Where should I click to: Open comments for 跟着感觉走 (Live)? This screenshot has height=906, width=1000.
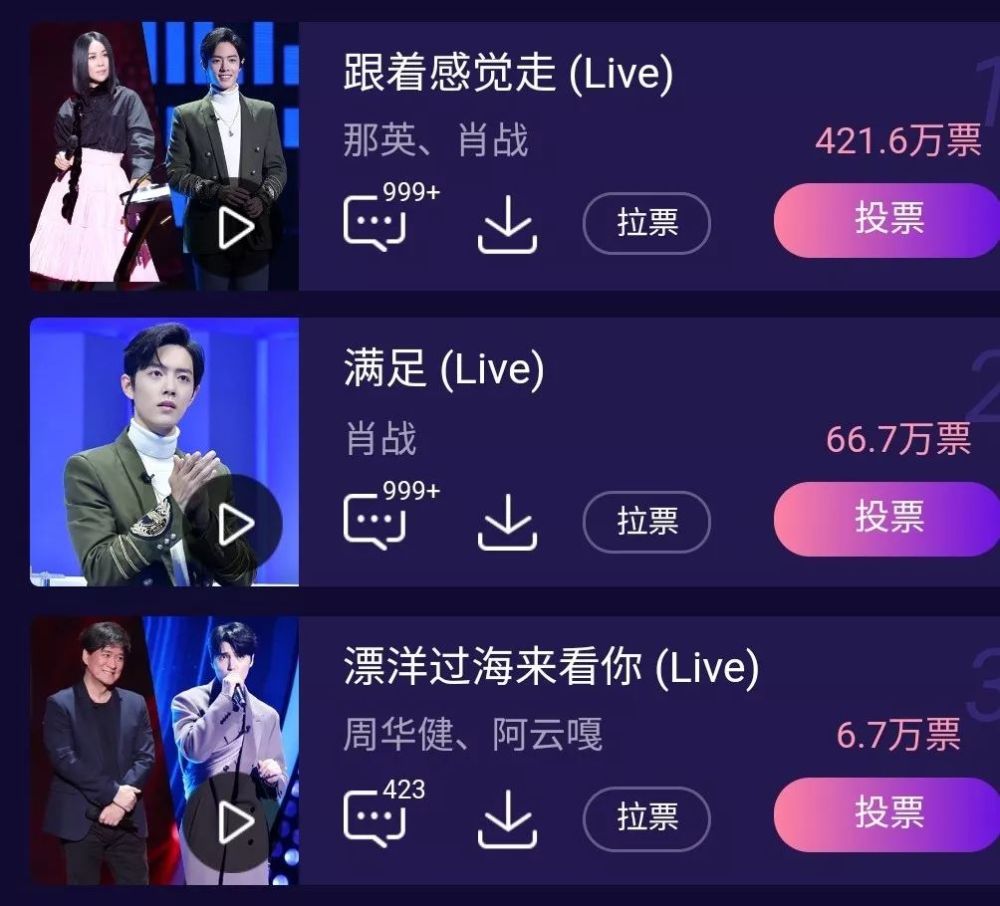point(375,222)
